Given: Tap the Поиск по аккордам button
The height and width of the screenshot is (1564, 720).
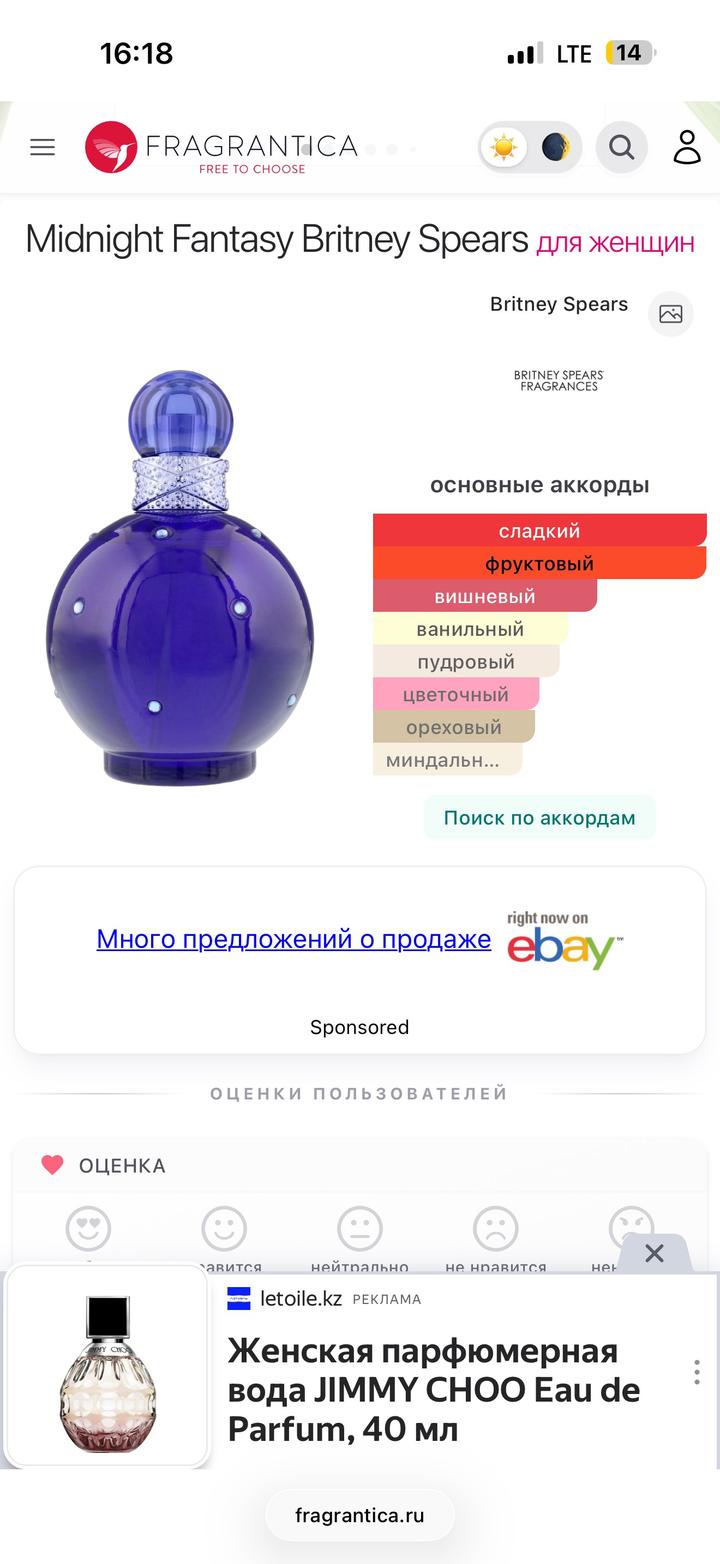Looking at the screenshot, I should click(539, 817).
